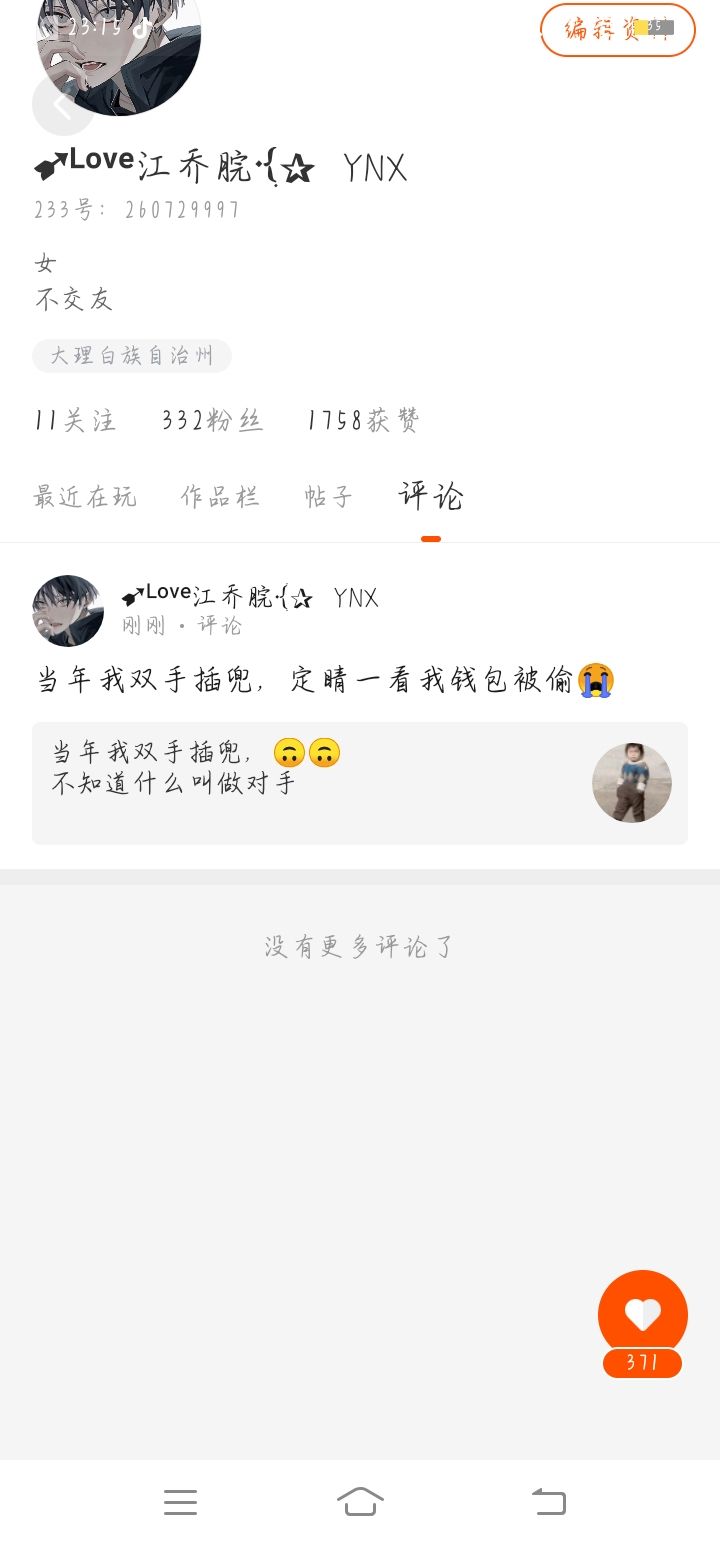Switch to the 最近在玩 tab
The image size is (720, 1544).
pos(85,497)
